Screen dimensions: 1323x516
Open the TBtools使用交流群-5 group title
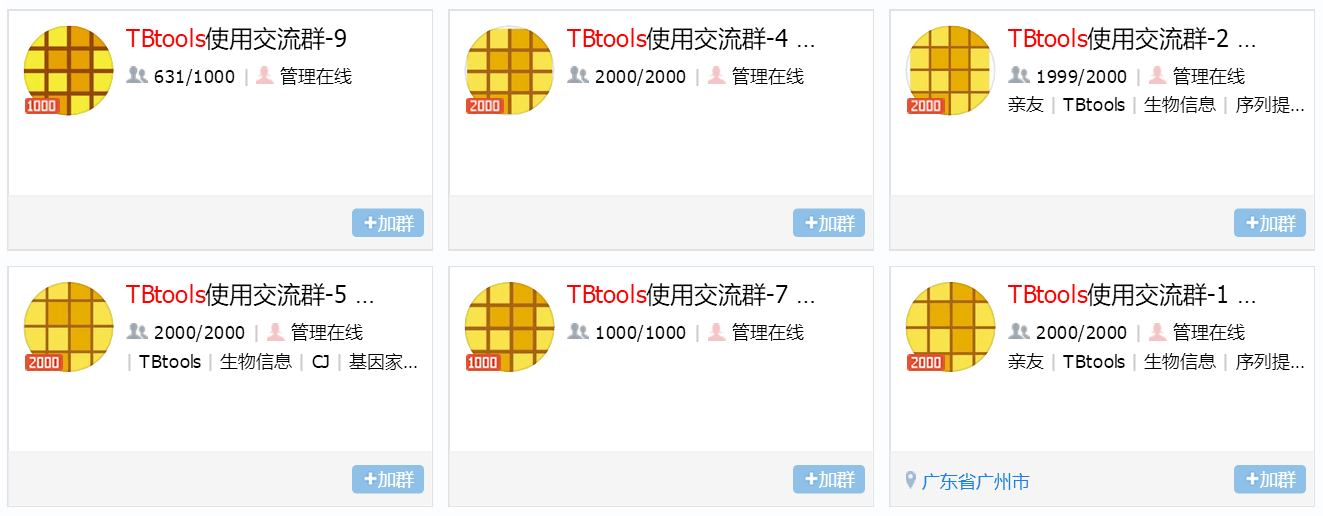(x=249, y=295)
